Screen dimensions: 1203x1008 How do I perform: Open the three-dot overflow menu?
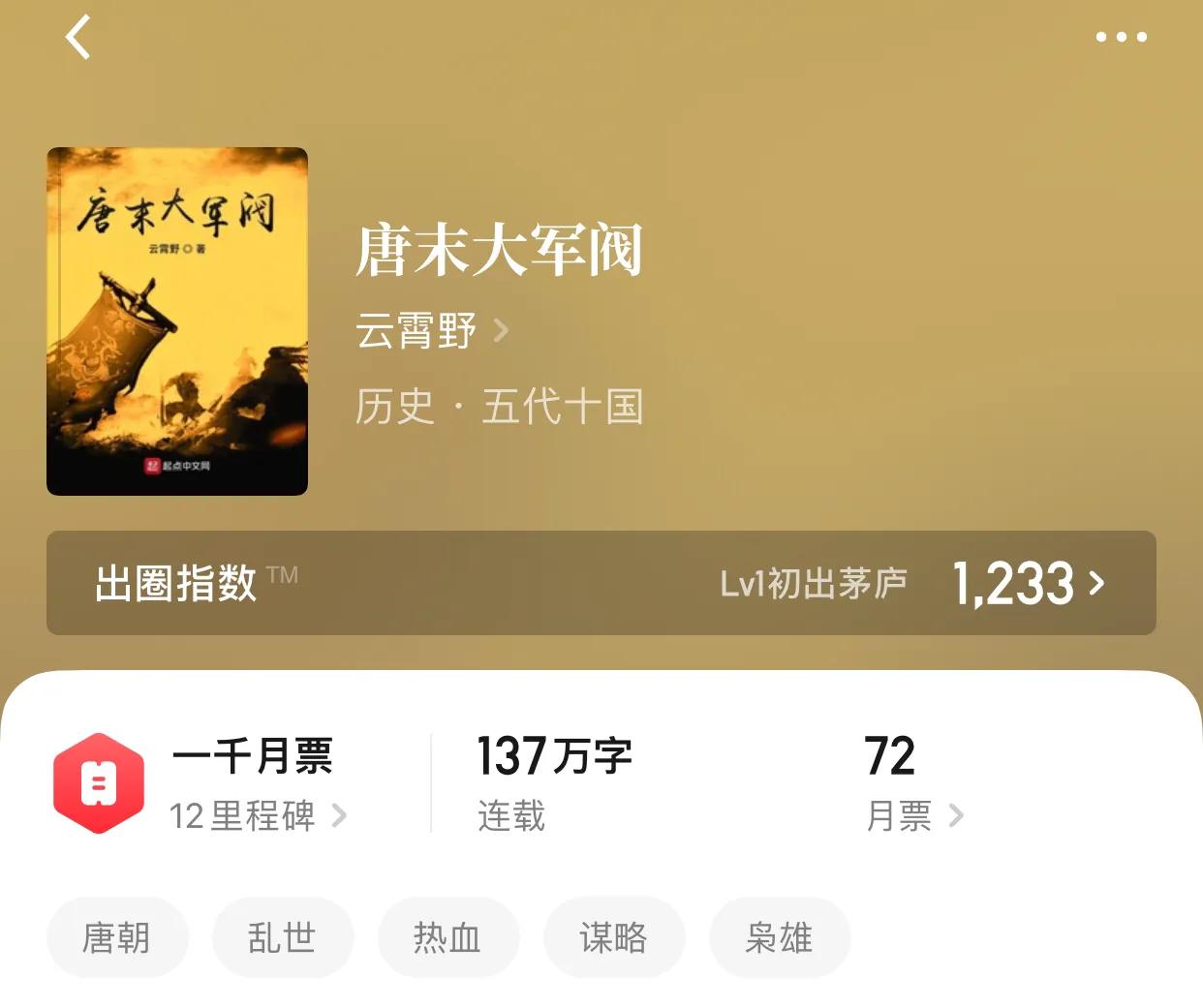pos(1121,38)
